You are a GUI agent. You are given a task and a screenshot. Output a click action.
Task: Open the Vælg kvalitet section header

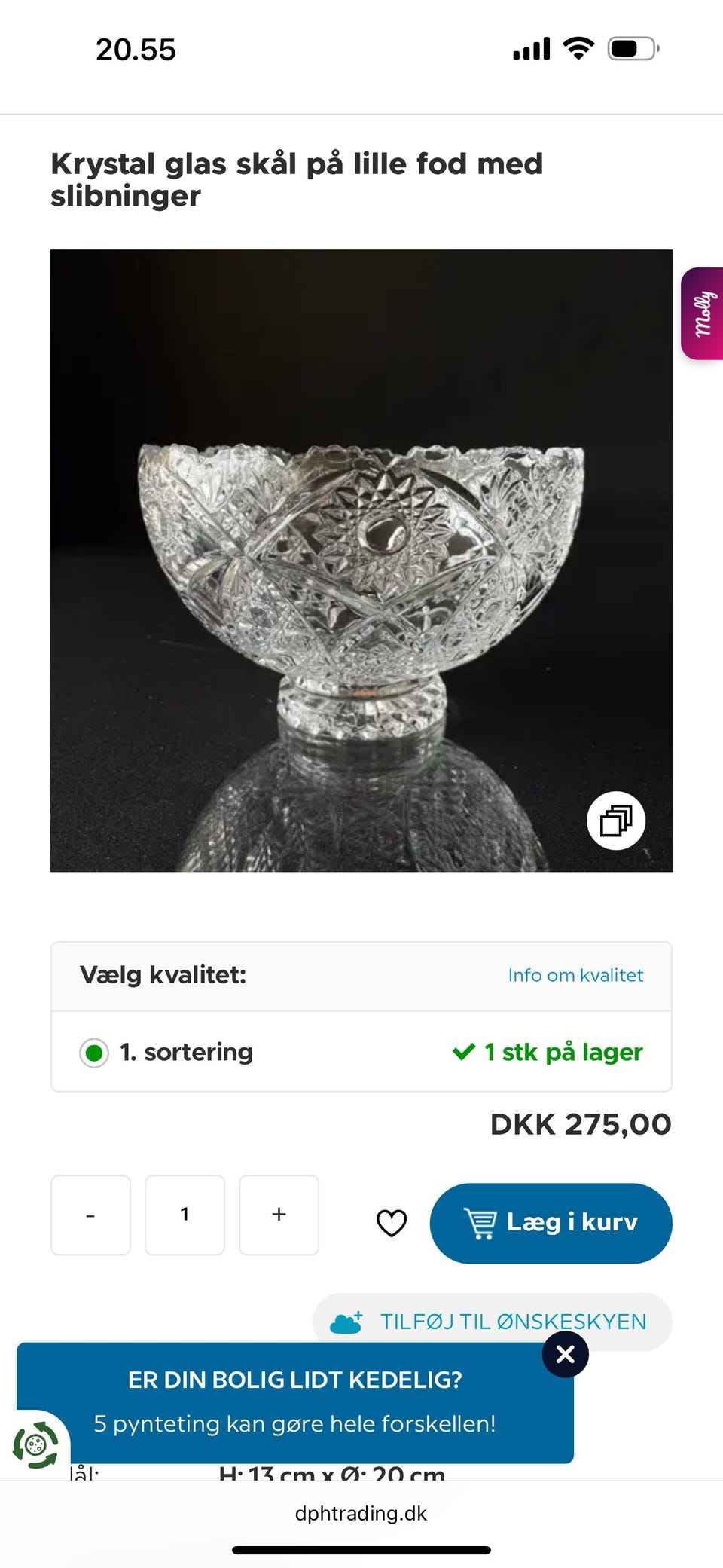tap(162, 974)
